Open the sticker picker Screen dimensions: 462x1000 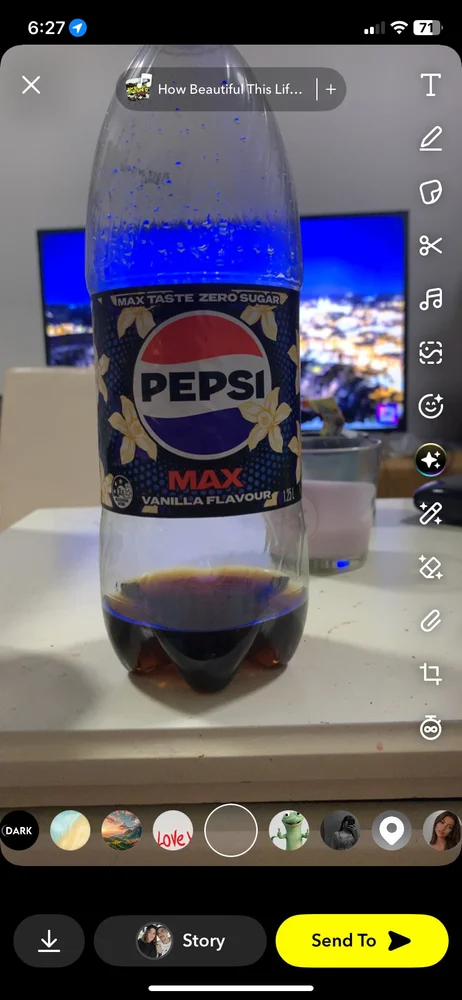[x=431, y=192]
